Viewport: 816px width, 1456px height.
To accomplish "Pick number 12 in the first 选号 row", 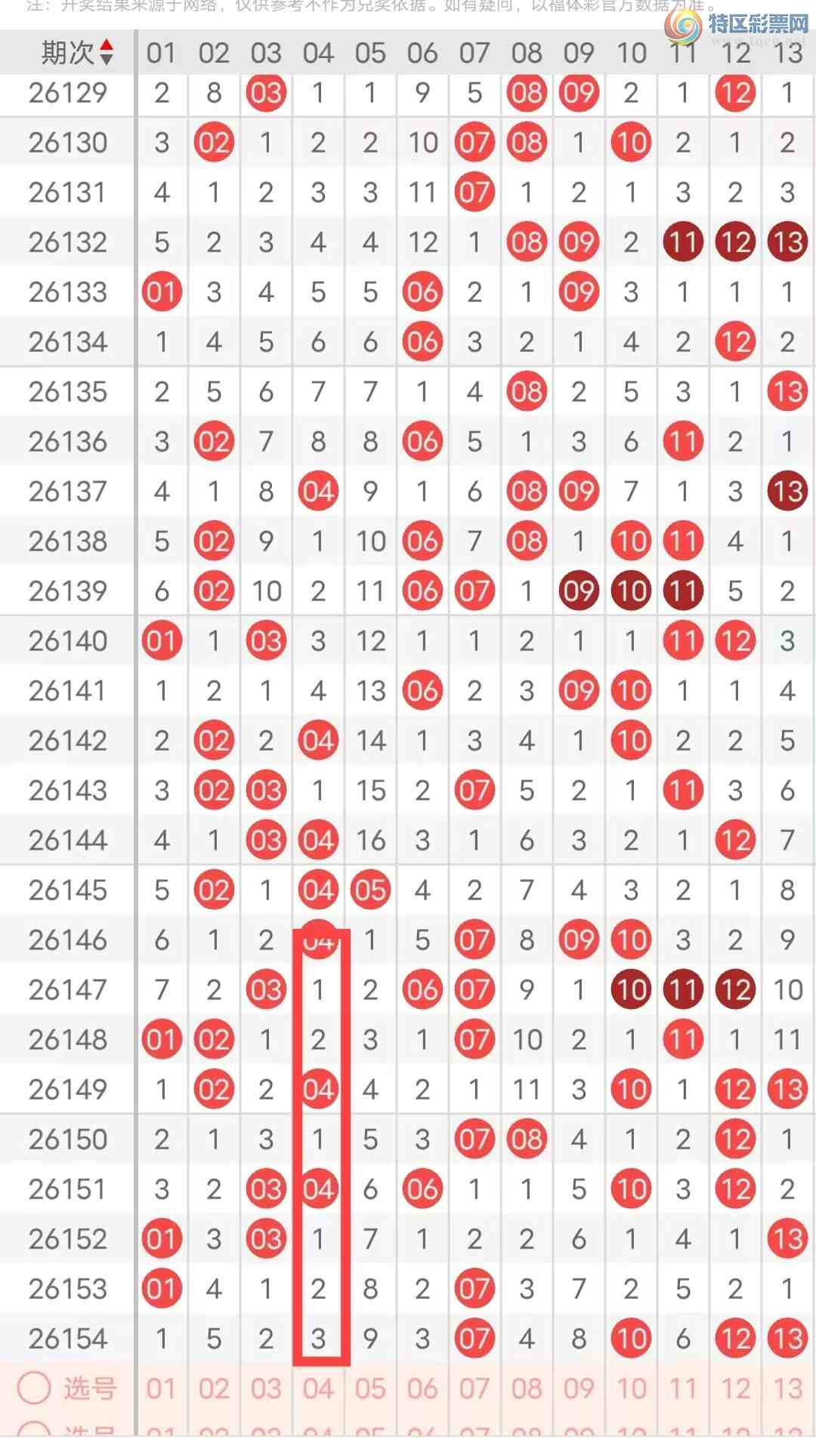I will (x=735, y=1388).
